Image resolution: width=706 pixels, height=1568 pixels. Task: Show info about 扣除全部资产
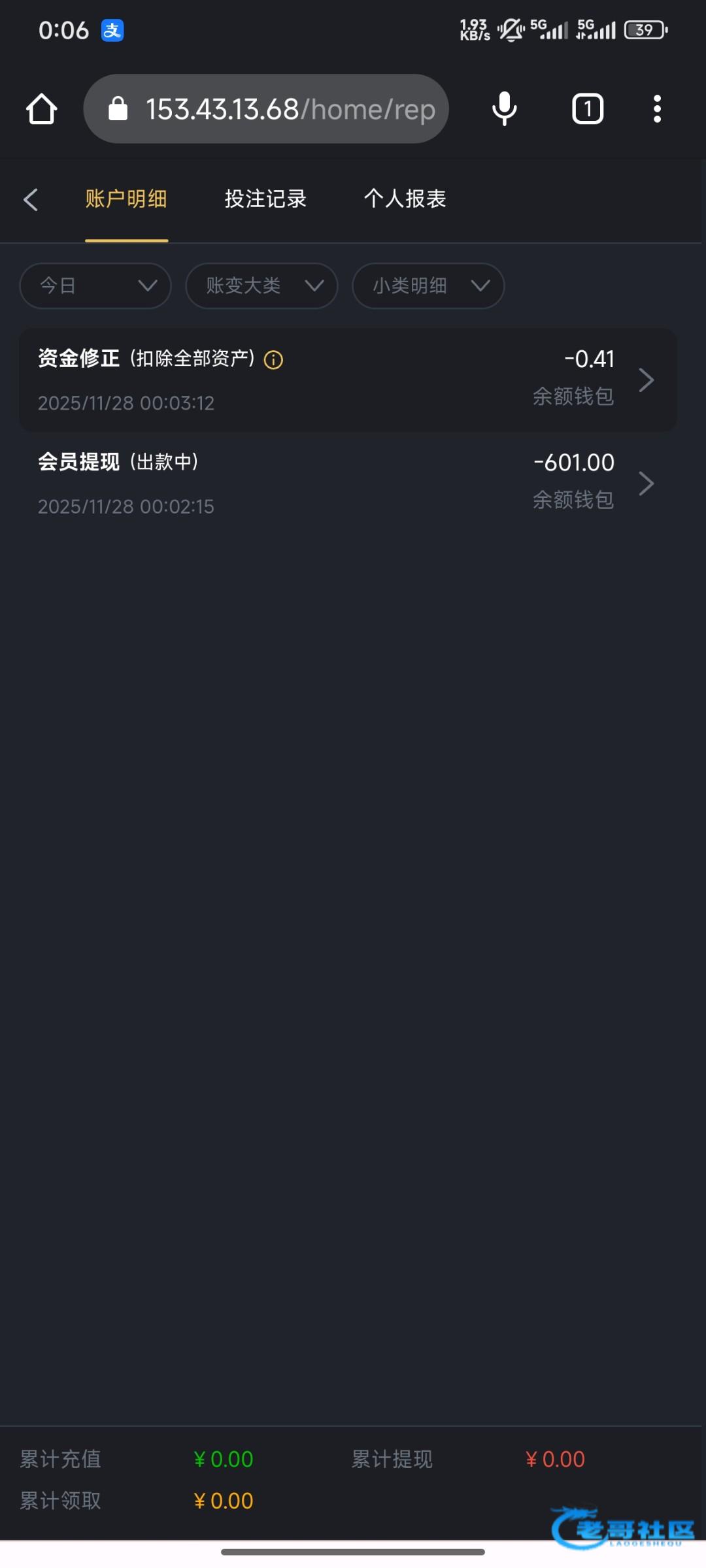(273, 360)
